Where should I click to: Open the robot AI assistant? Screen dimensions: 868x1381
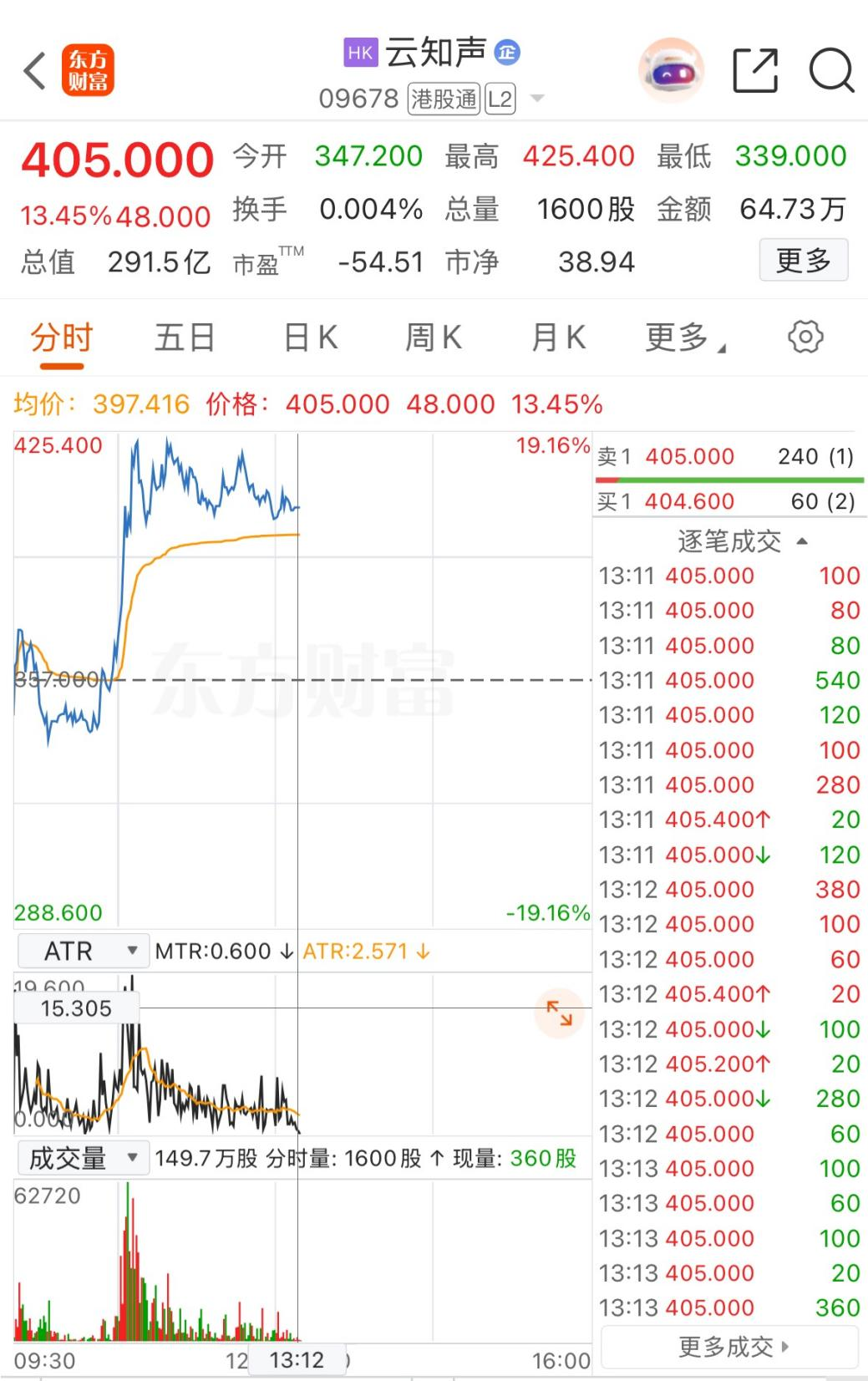point(670,70)
